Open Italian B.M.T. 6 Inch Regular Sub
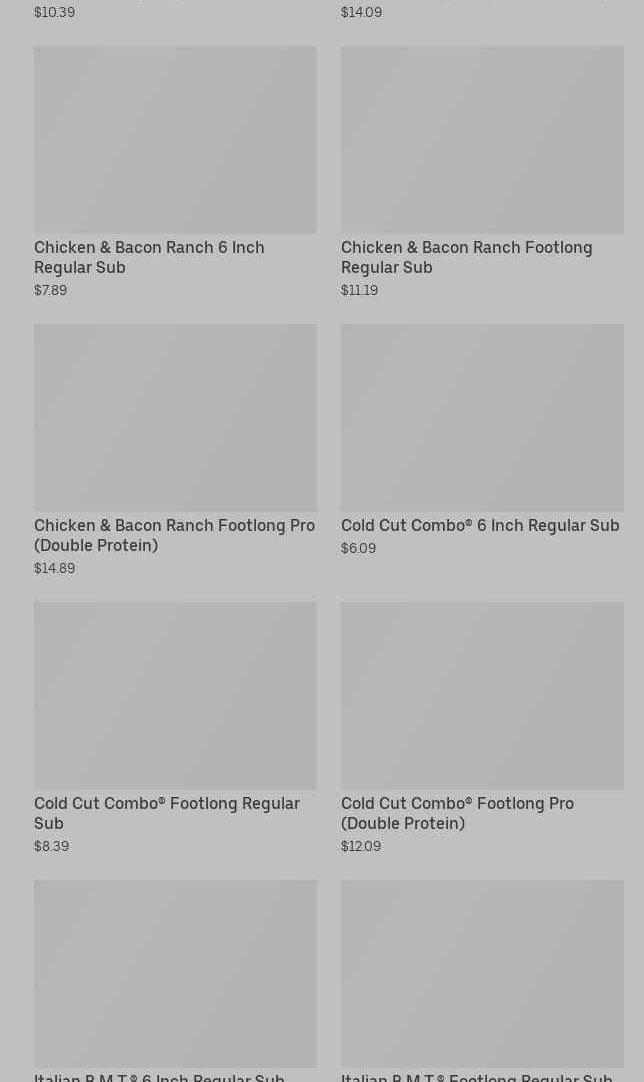 click(x=175, y=974)
